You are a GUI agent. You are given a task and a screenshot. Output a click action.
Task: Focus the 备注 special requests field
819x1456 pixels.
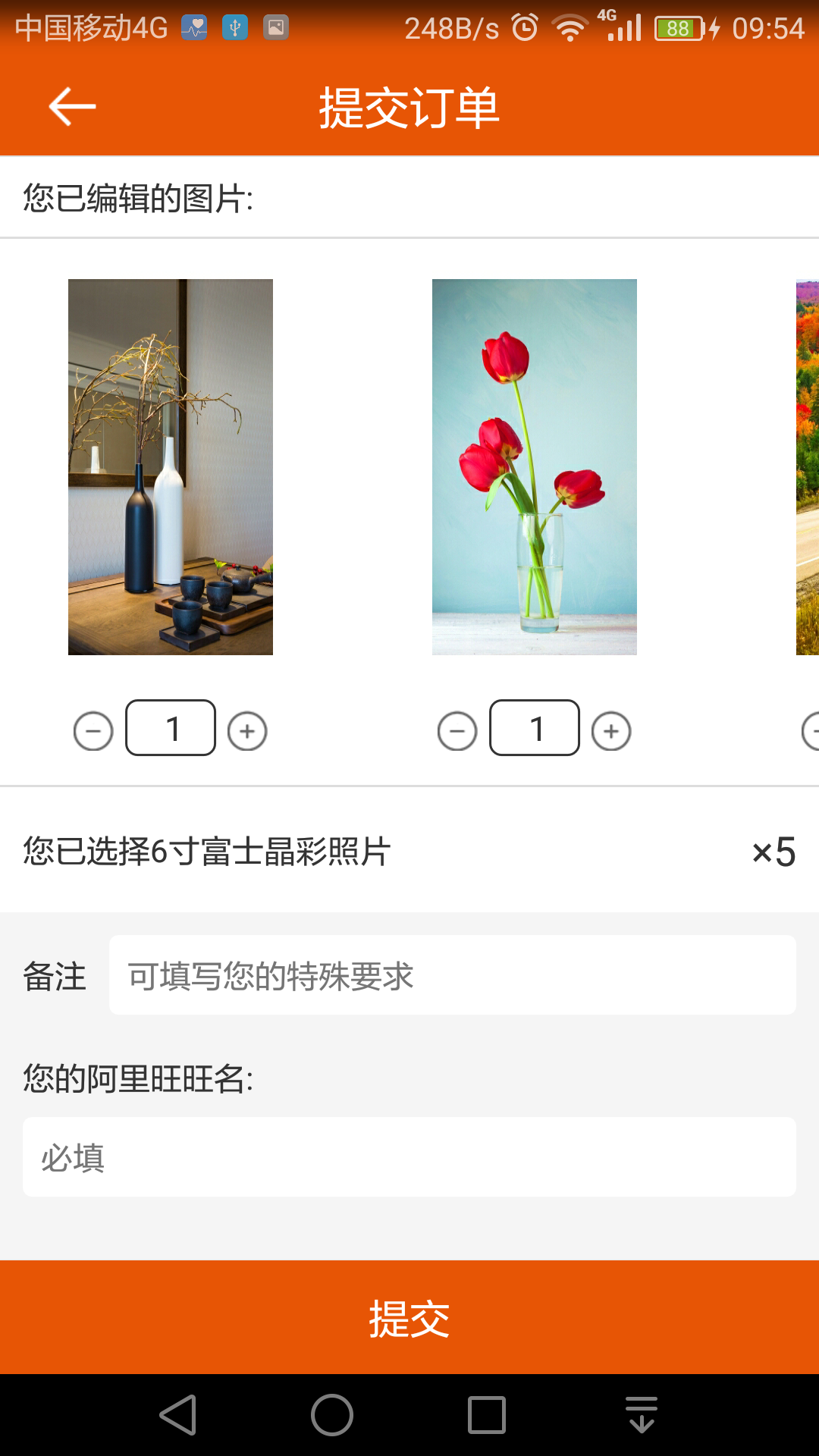tap(452, 975)
